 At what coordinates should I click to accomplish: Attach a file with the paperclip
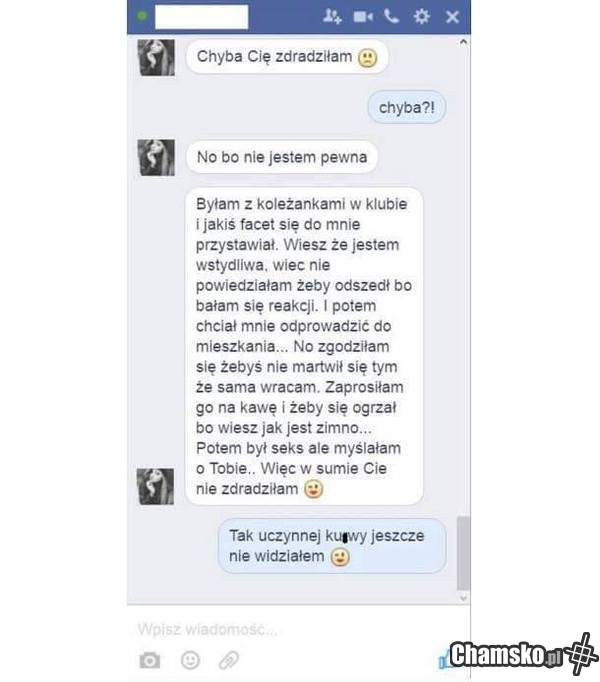click(229, 660)
